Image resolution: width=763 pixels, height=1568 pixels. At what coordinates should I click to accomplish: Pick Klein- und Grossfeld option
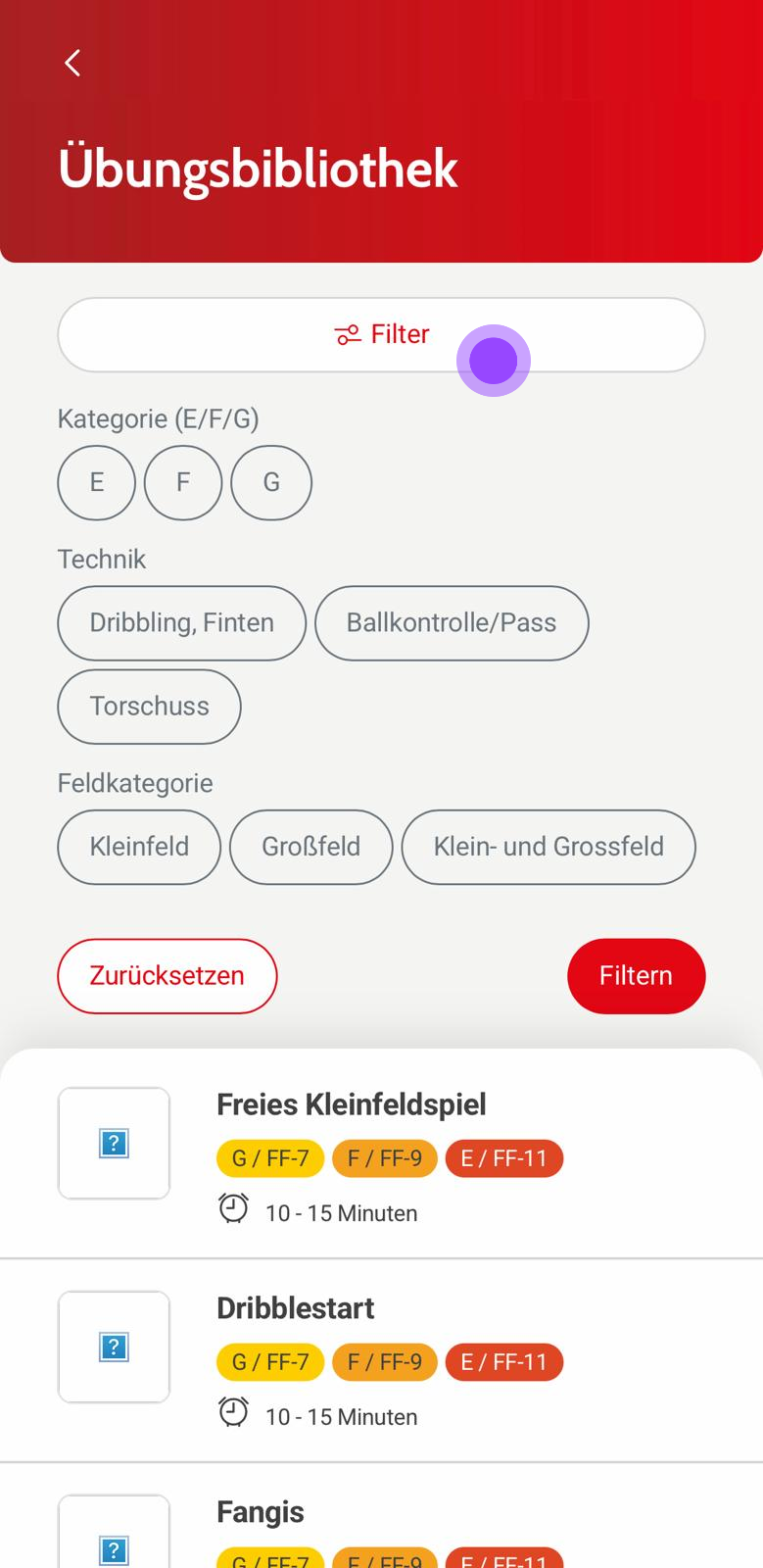tap(548, 847)
